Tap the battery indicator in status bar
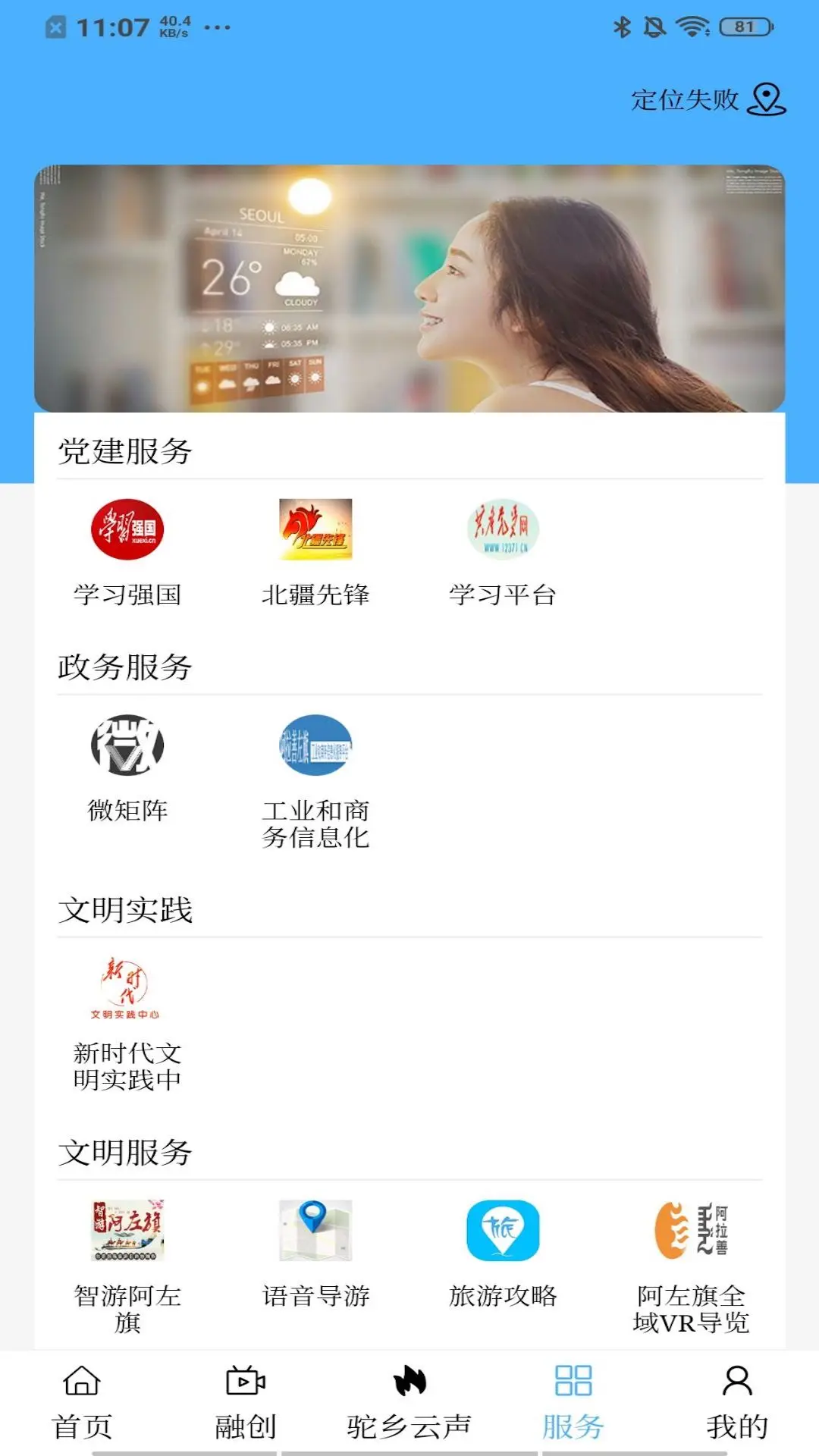The width and height of the screenshot is (819, 1456). (747, 24)
